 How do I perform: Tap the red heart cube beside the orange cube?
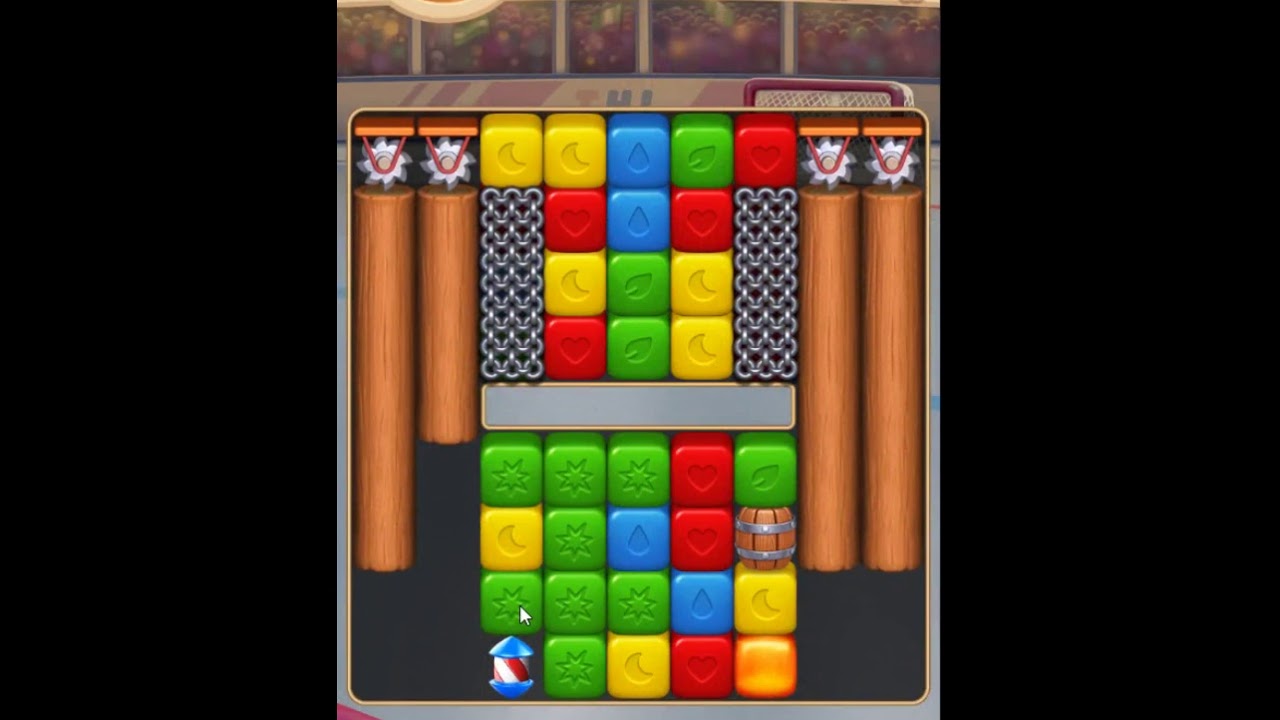click(702, 666)
